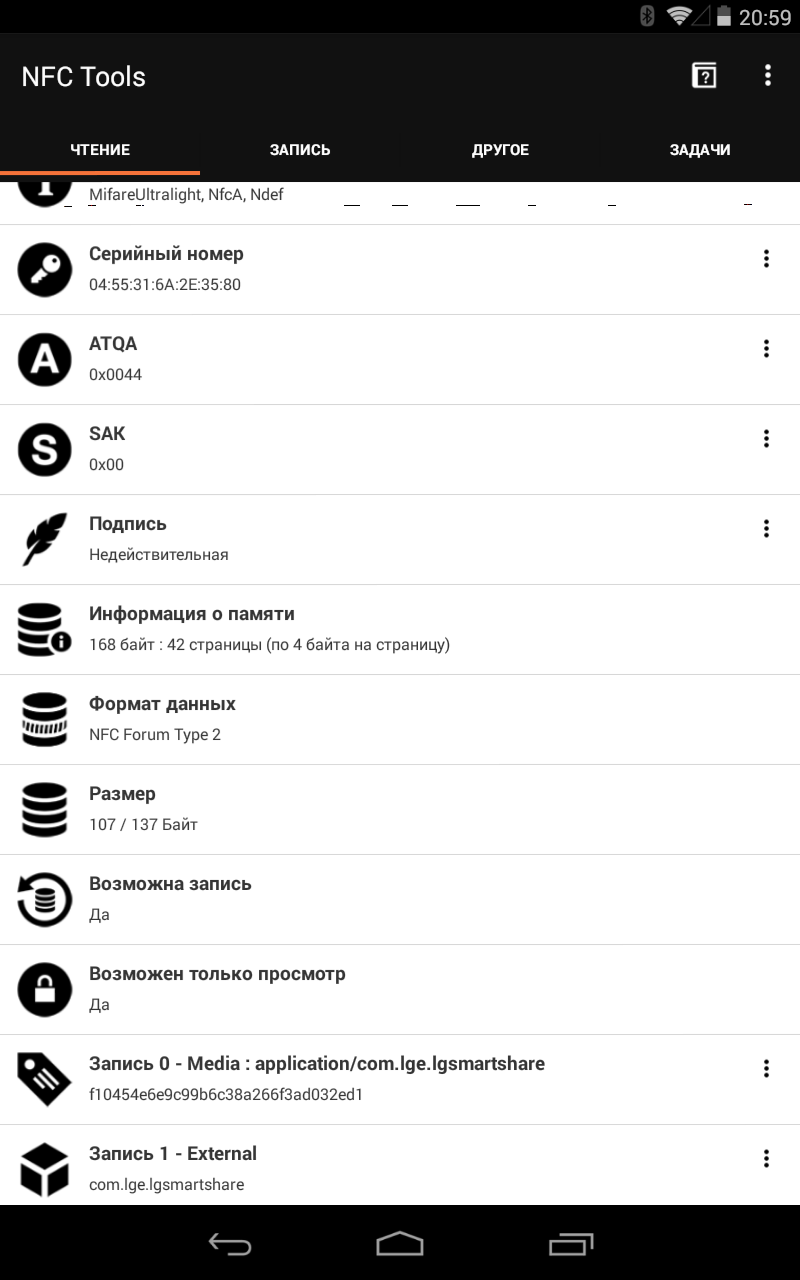Switch to the Другое tab
The width and height of the screenshot is (800, 1280).
[500, 150]
